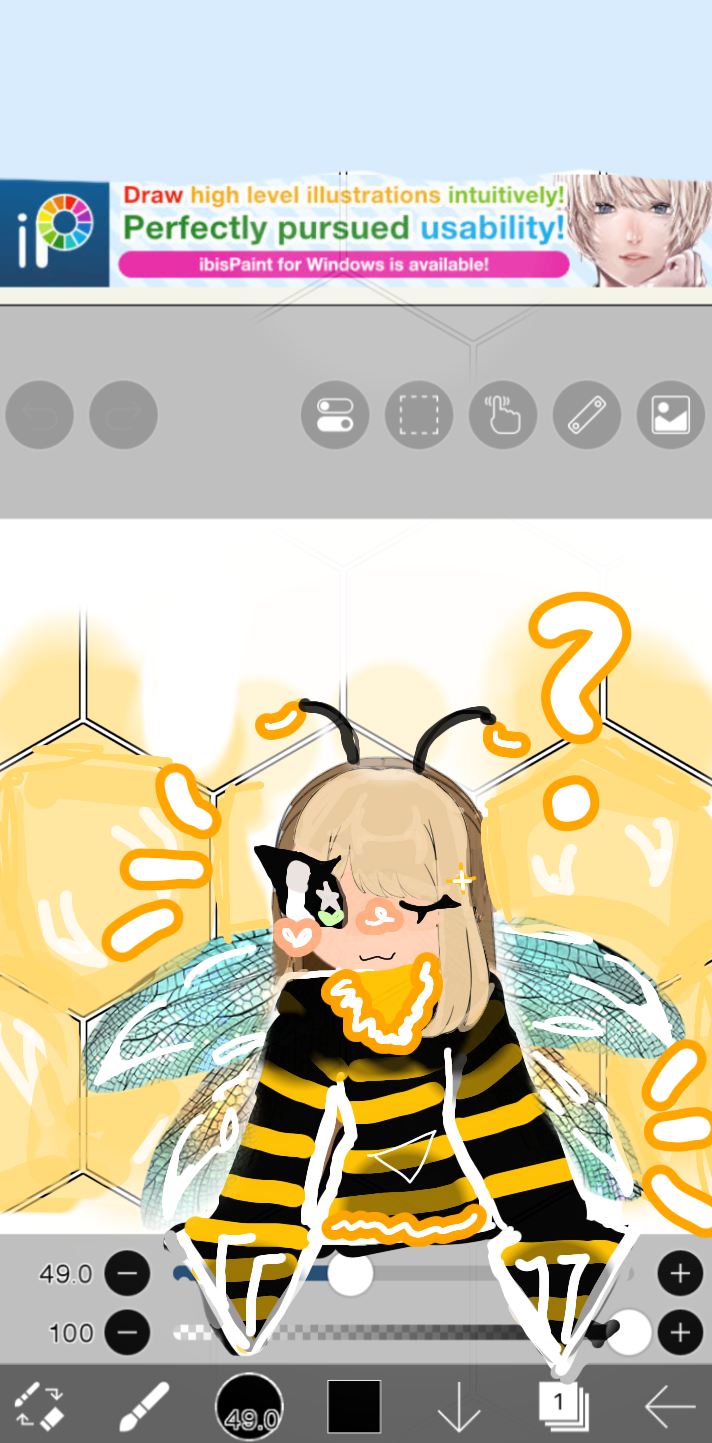Decrease brush thickness with minus button

point(127,1274)
